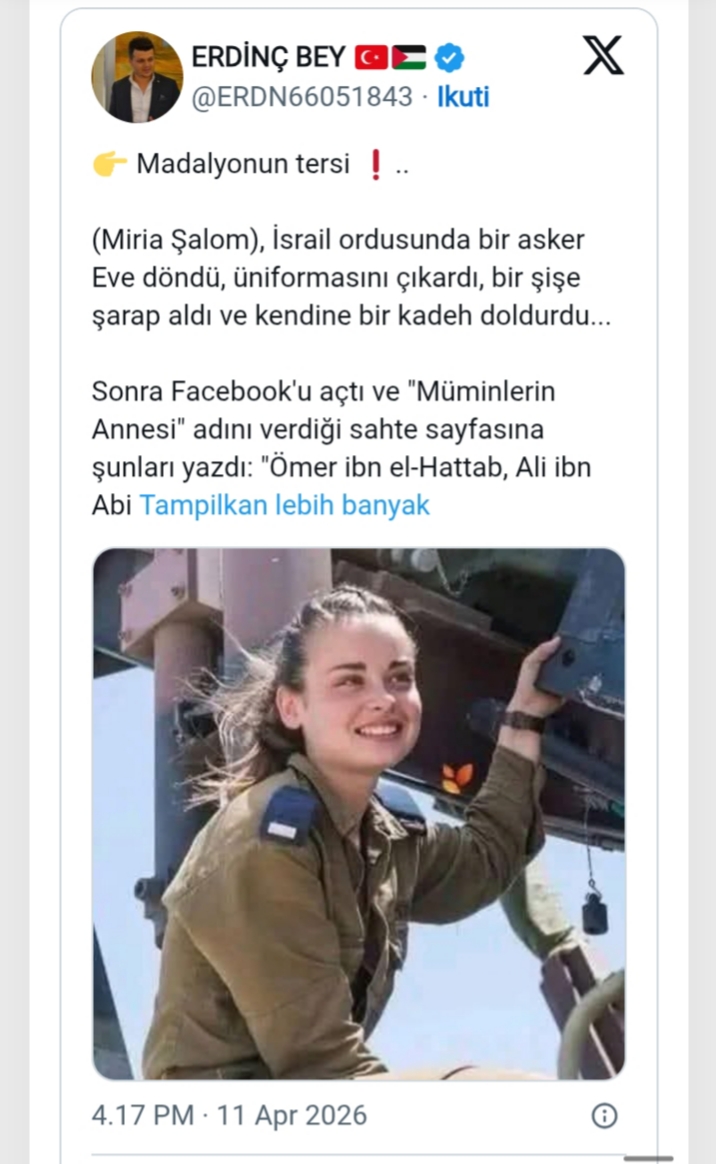Open the 4.17 PM · 11 Apr 2026 timestamp
This screenshot has height=1164, width=716.
230,1115
